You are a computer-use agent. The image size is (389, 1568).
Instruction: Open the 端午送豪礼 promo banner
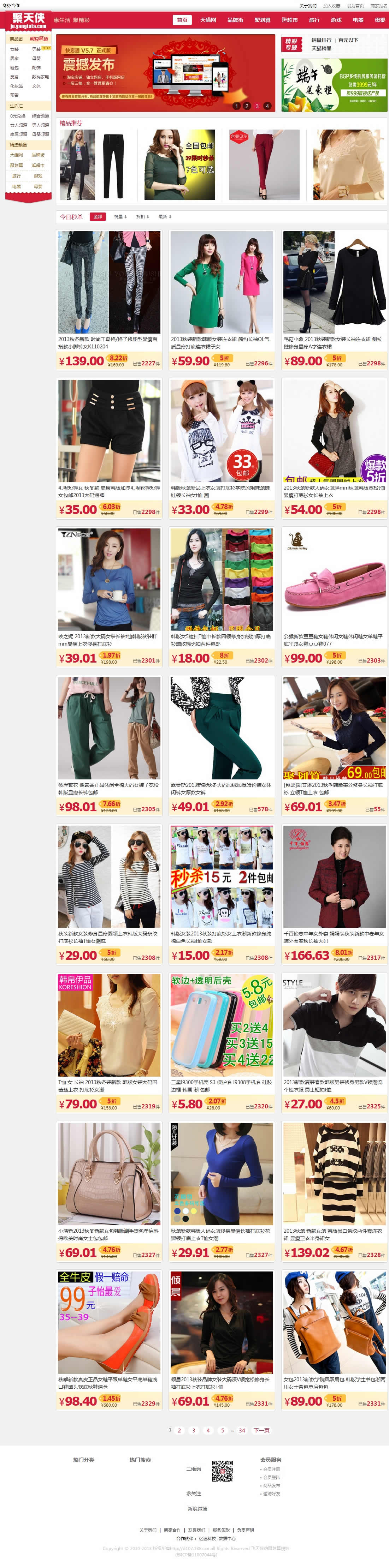pos(334,85)
